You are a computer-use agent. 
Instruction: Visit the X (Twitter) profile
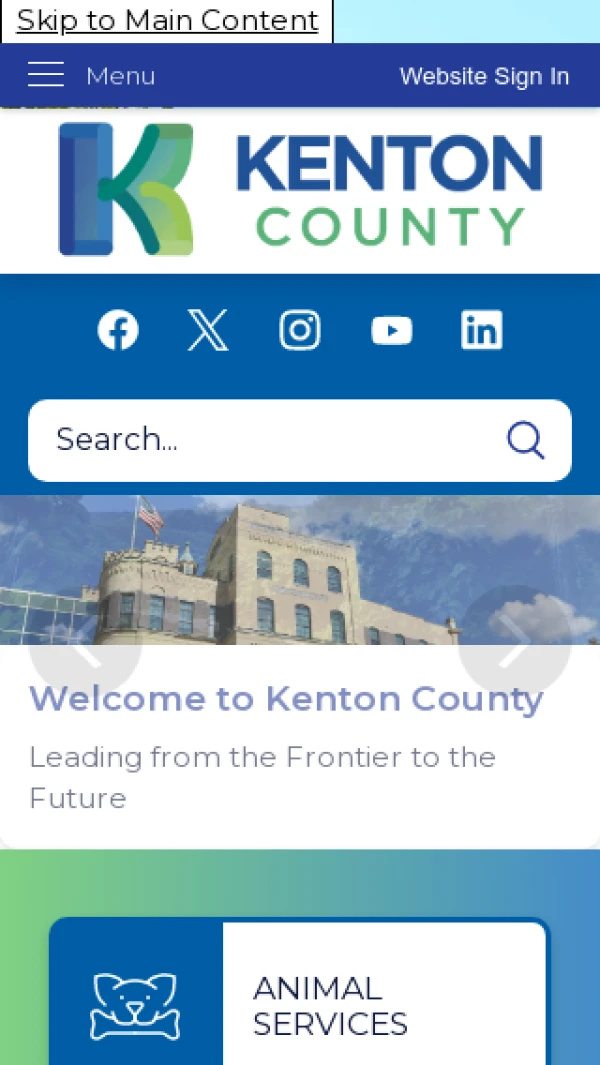pyautogui.click(x=208, y=330)
